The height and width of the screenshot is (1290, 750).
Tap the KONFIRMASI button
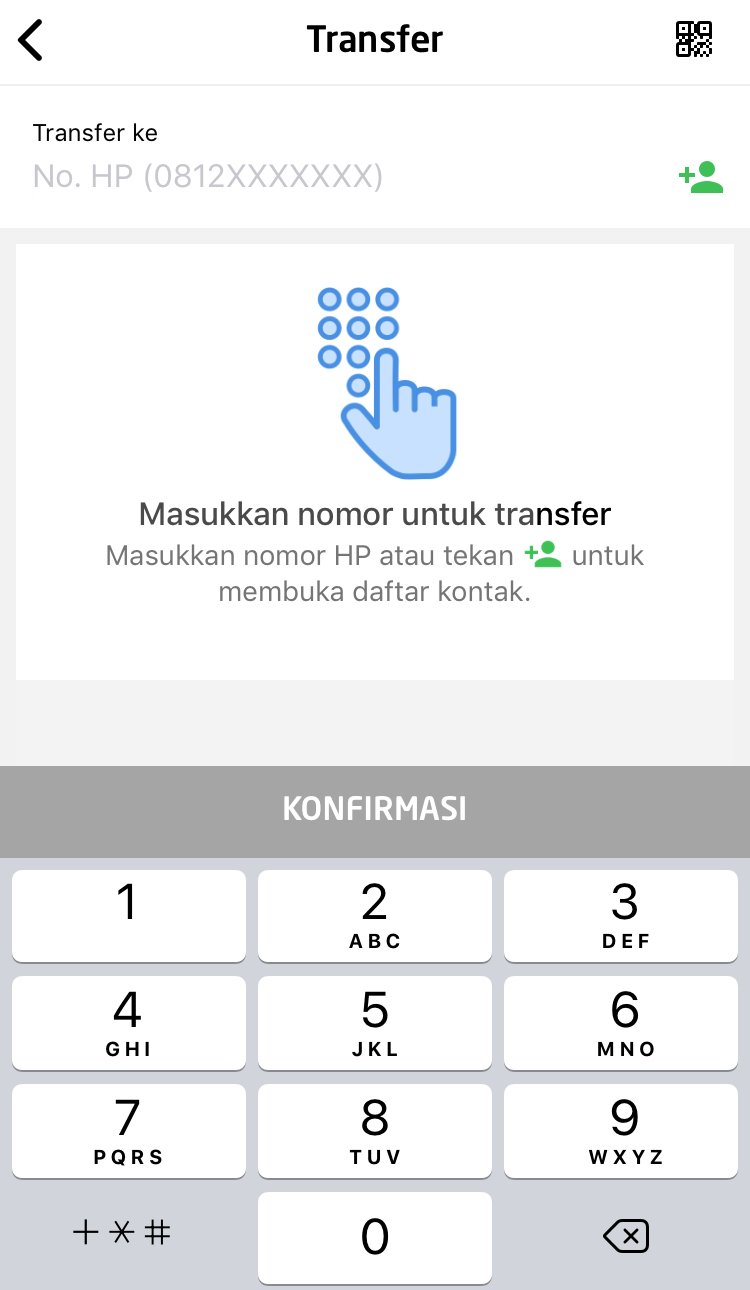click(375, 808)
